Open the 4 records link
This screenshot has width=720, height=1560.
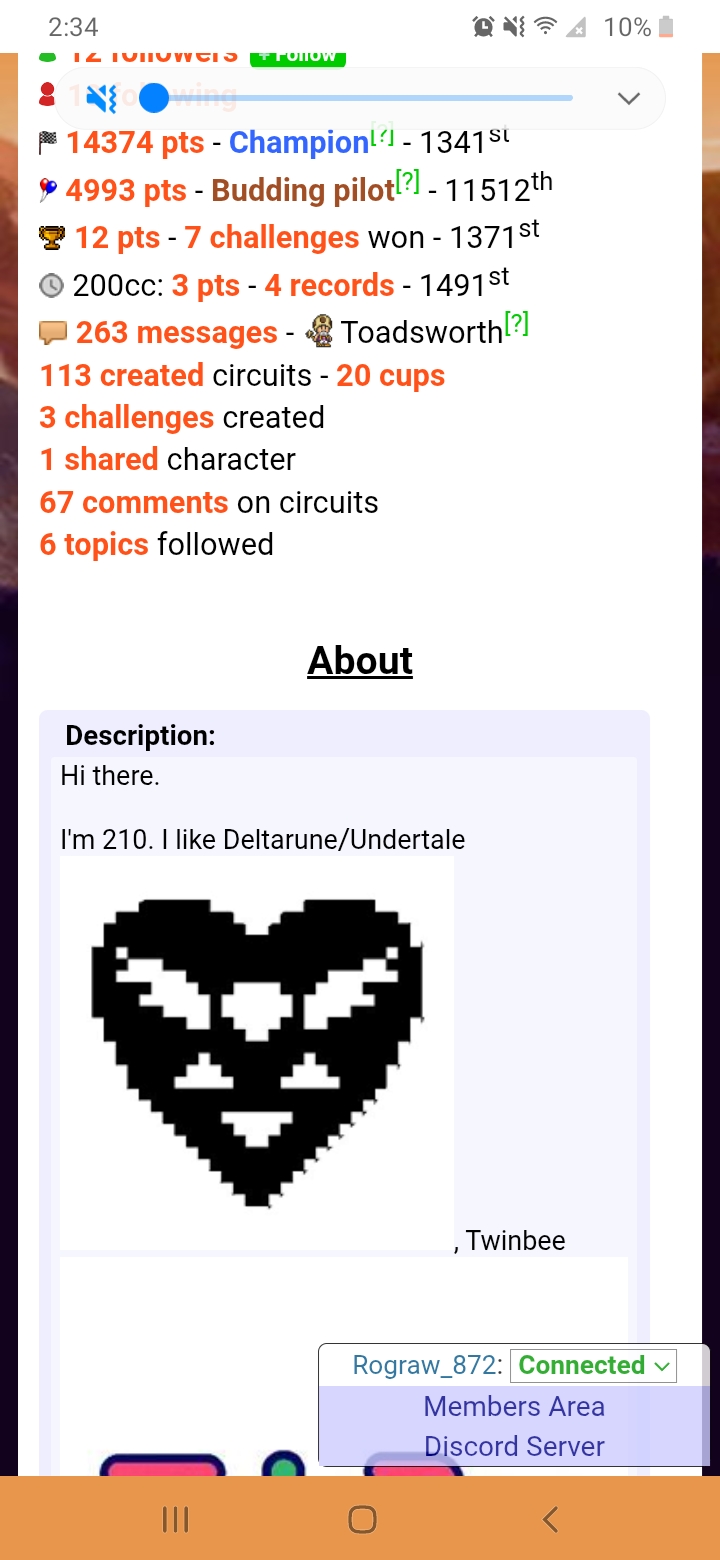click(x=329, y=286)
